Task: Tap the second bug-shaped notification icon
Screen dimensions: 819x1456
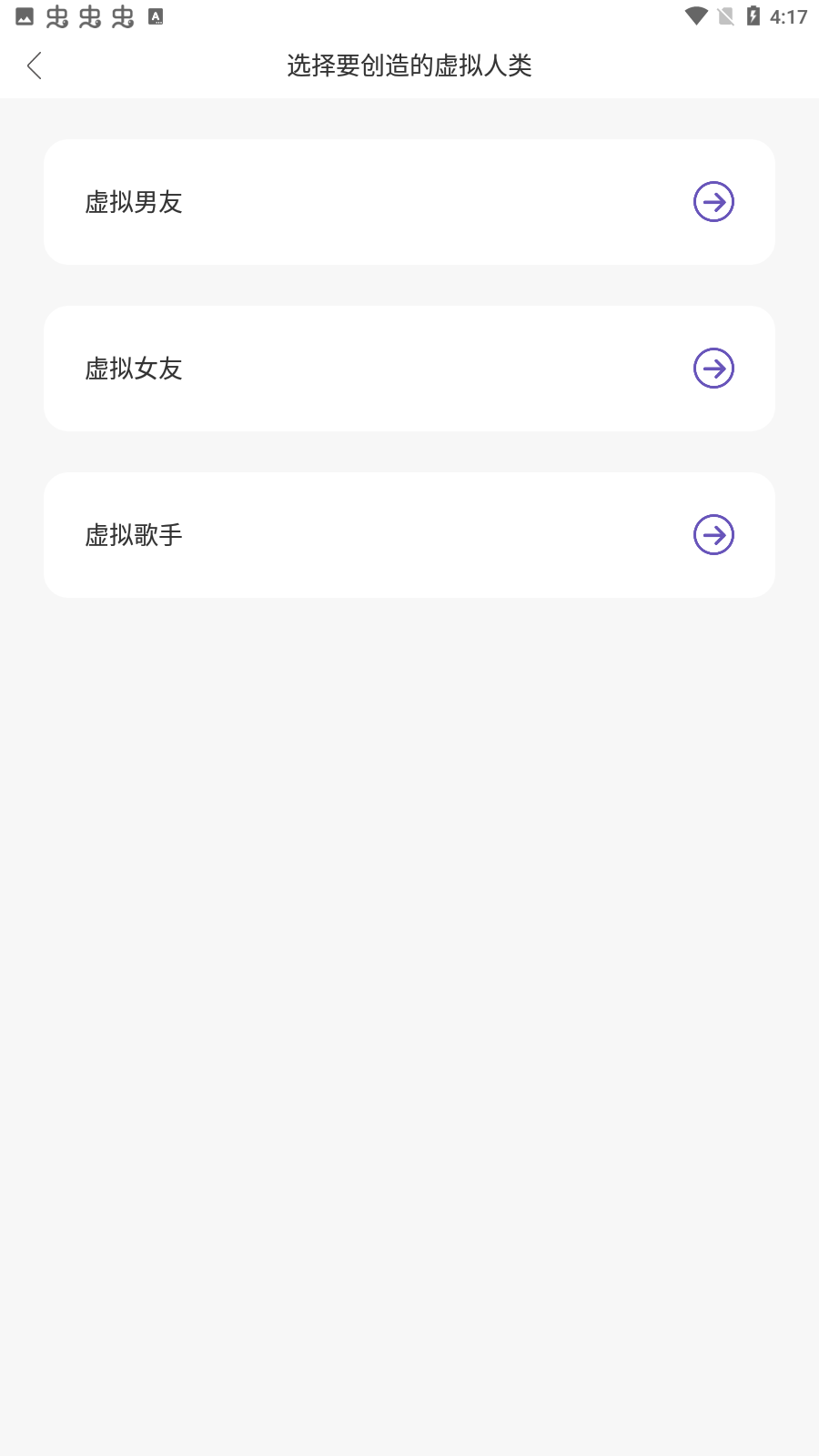Action: [x=88, y=15]
